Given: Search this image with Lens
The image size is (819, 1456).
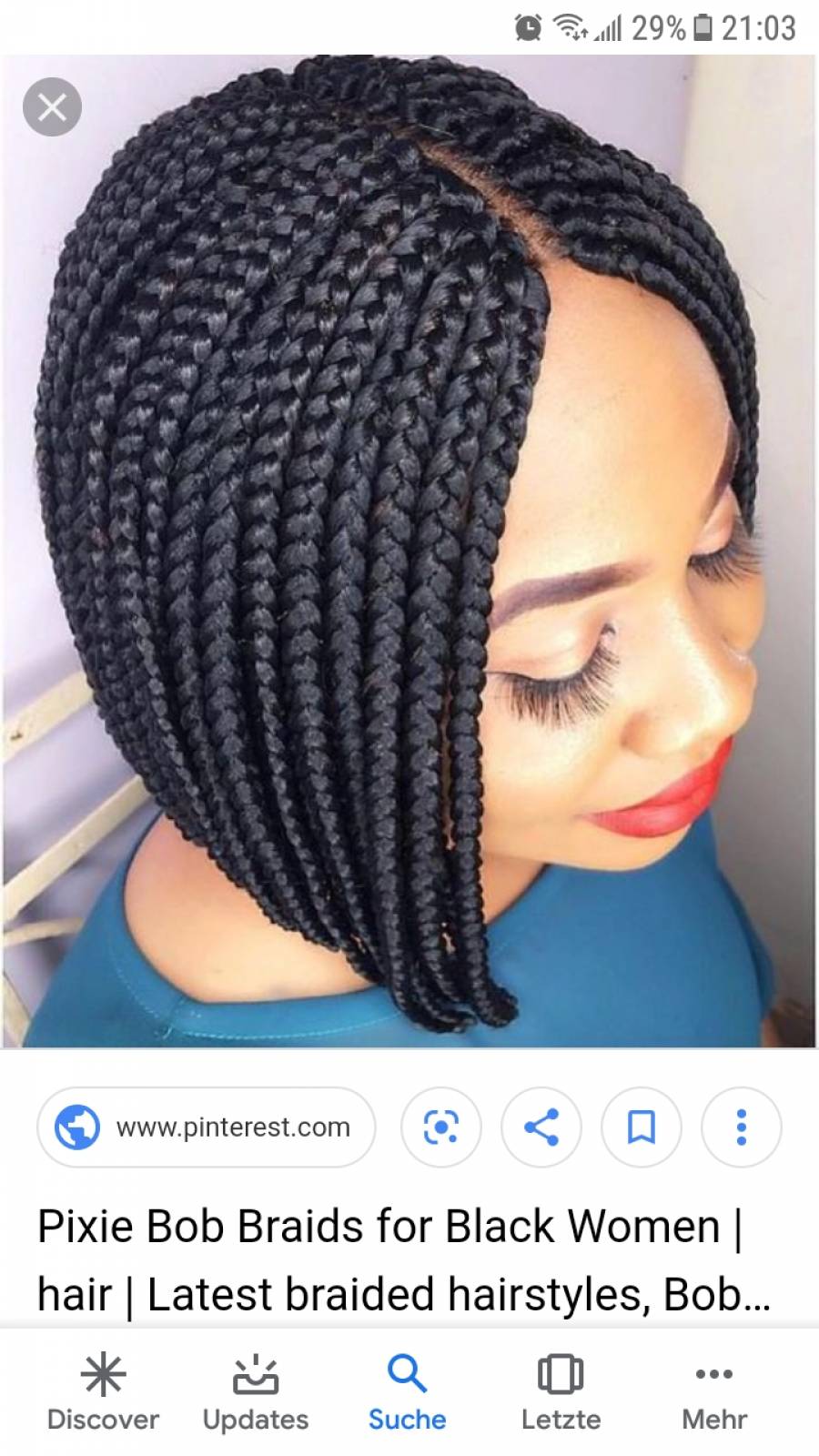Looking at the screenshot, I should [x=441, y=1127].
